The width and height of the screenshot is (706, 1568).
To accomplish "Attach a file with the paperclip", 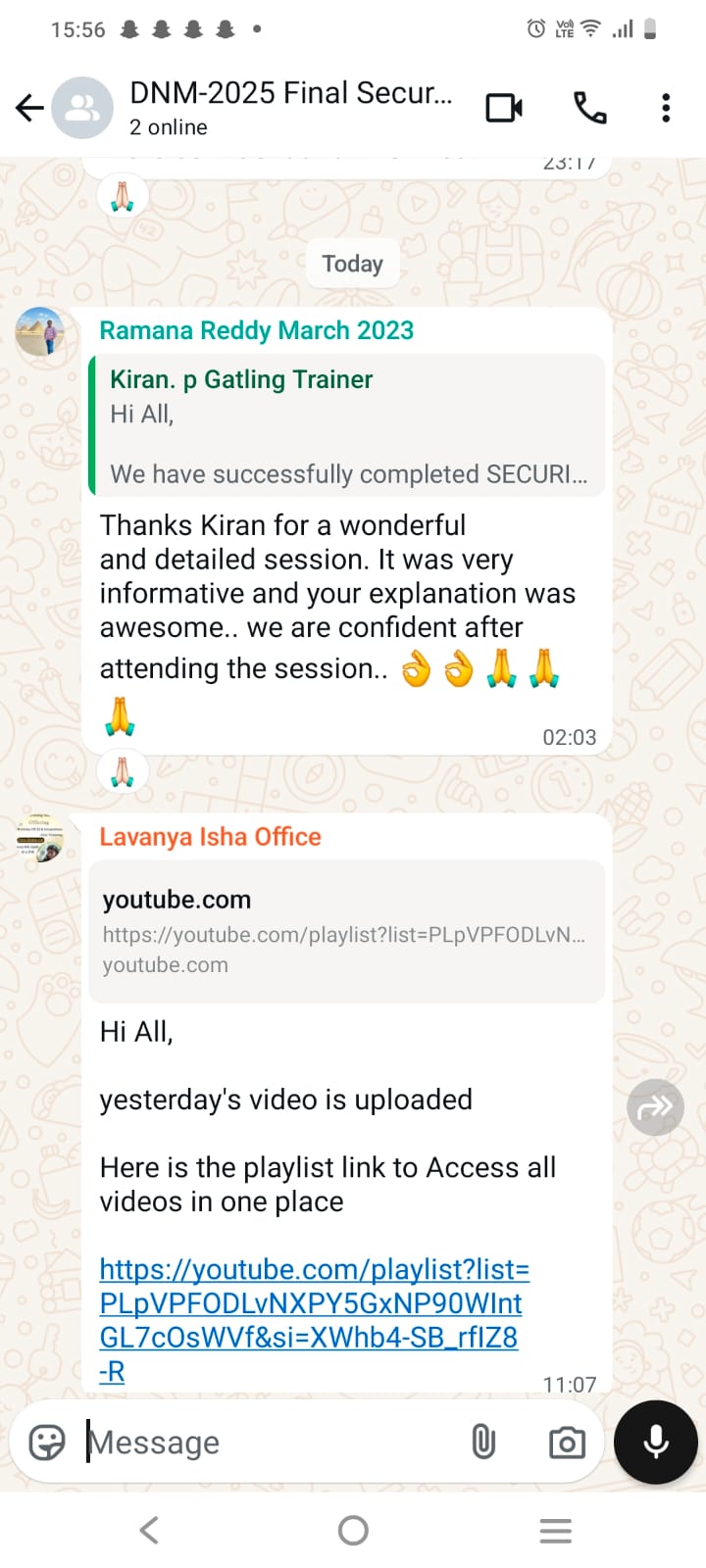I will tap(483, 1442).
